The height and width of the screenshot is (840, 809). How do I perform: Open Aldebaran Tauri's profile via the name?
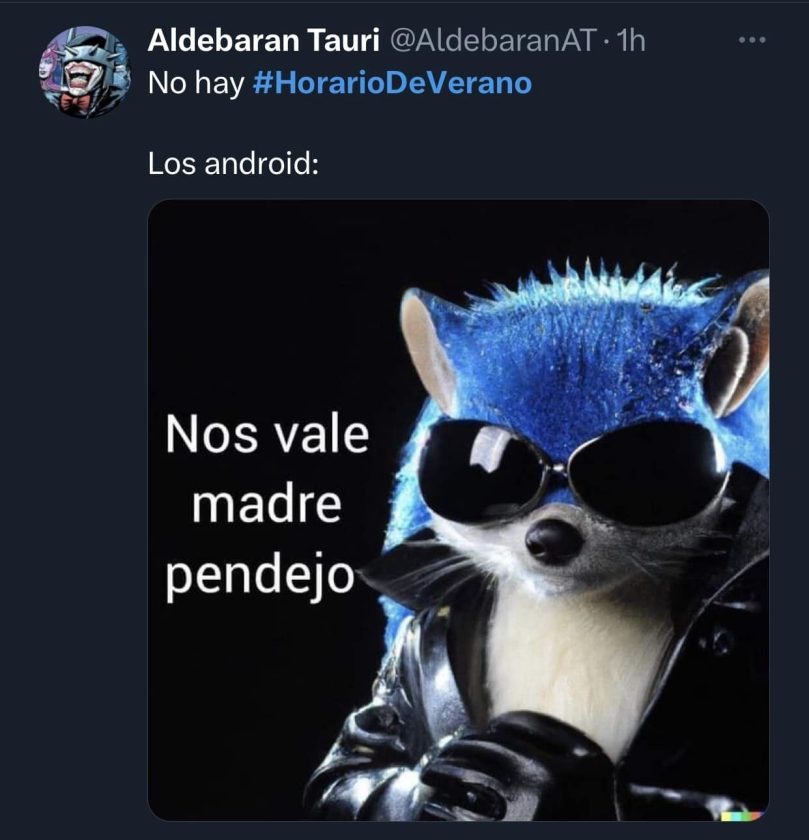[x=262, y=41]
